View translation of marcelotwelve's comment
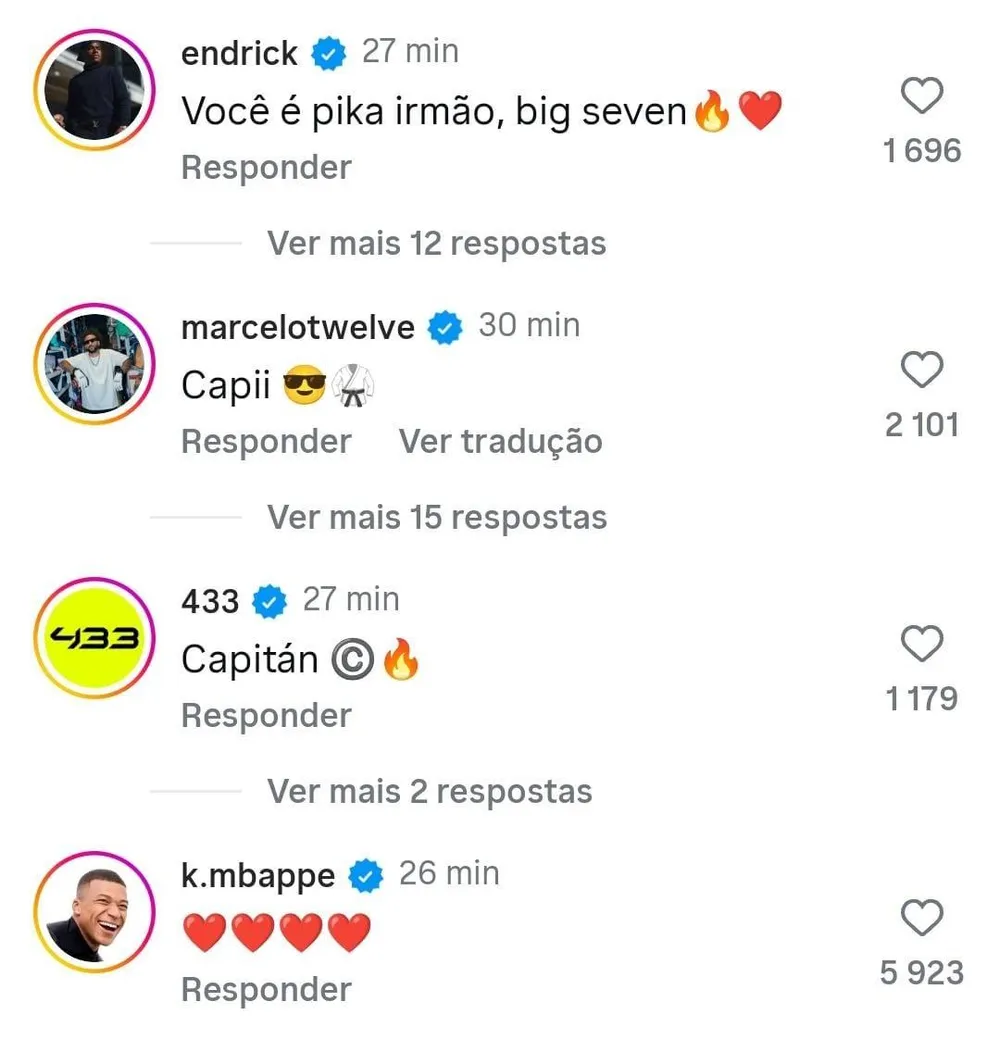The height and width of the screenshot is (1041, 1000). point(501,442)
